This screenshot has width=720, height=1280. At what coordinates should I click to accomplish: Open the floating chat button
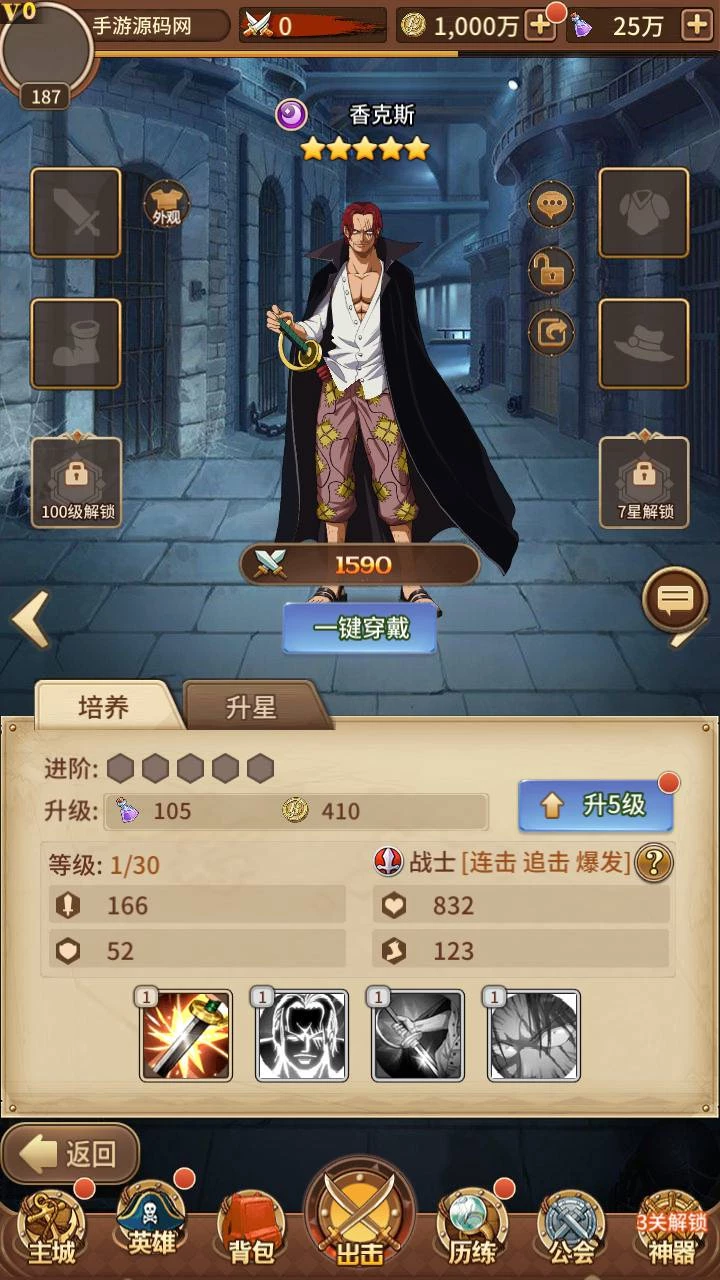point(675,600)
